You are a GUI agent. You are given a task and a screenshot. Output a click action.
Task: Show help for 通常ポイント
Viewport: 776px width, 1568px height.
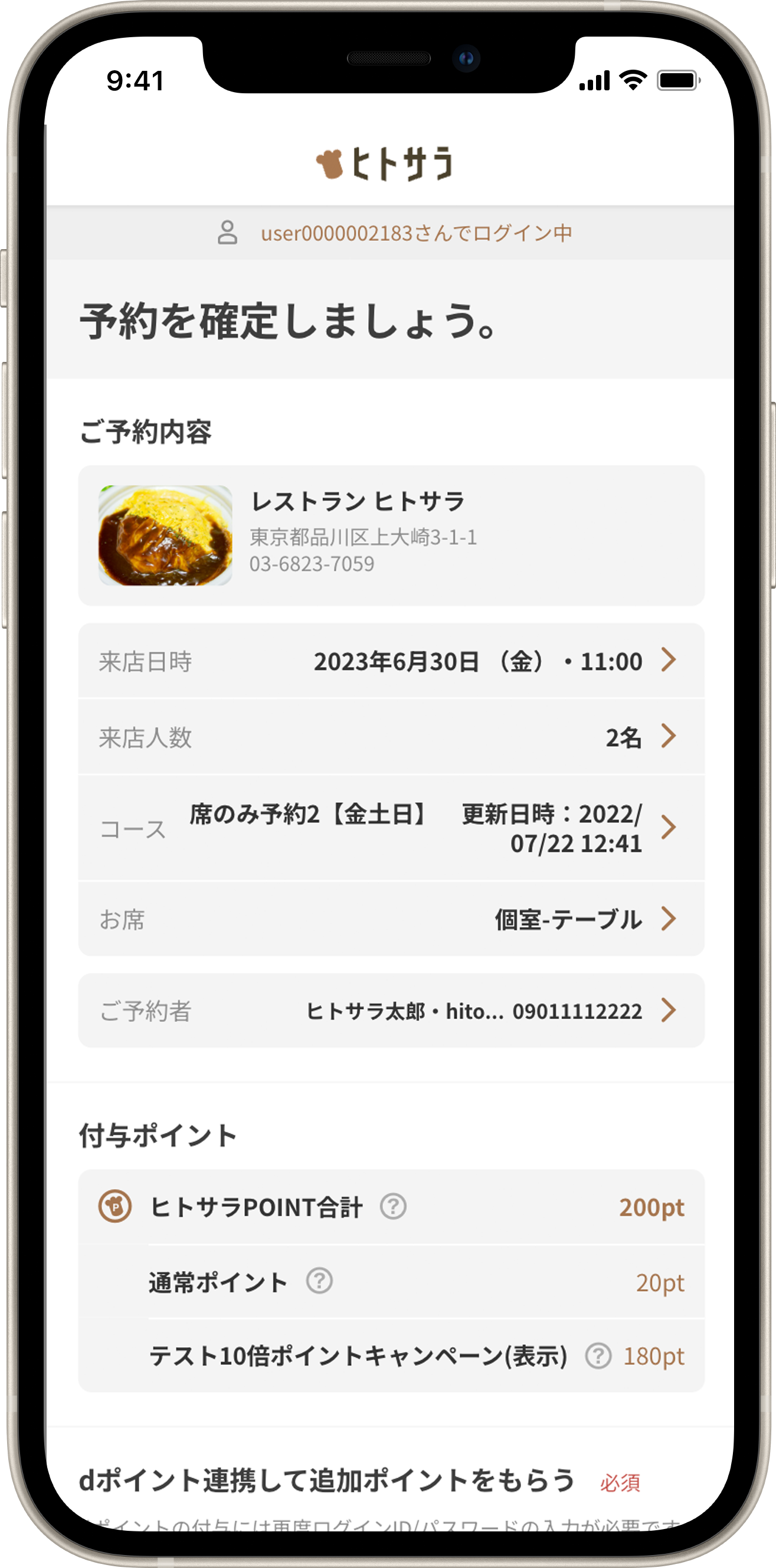[319, 1281]
